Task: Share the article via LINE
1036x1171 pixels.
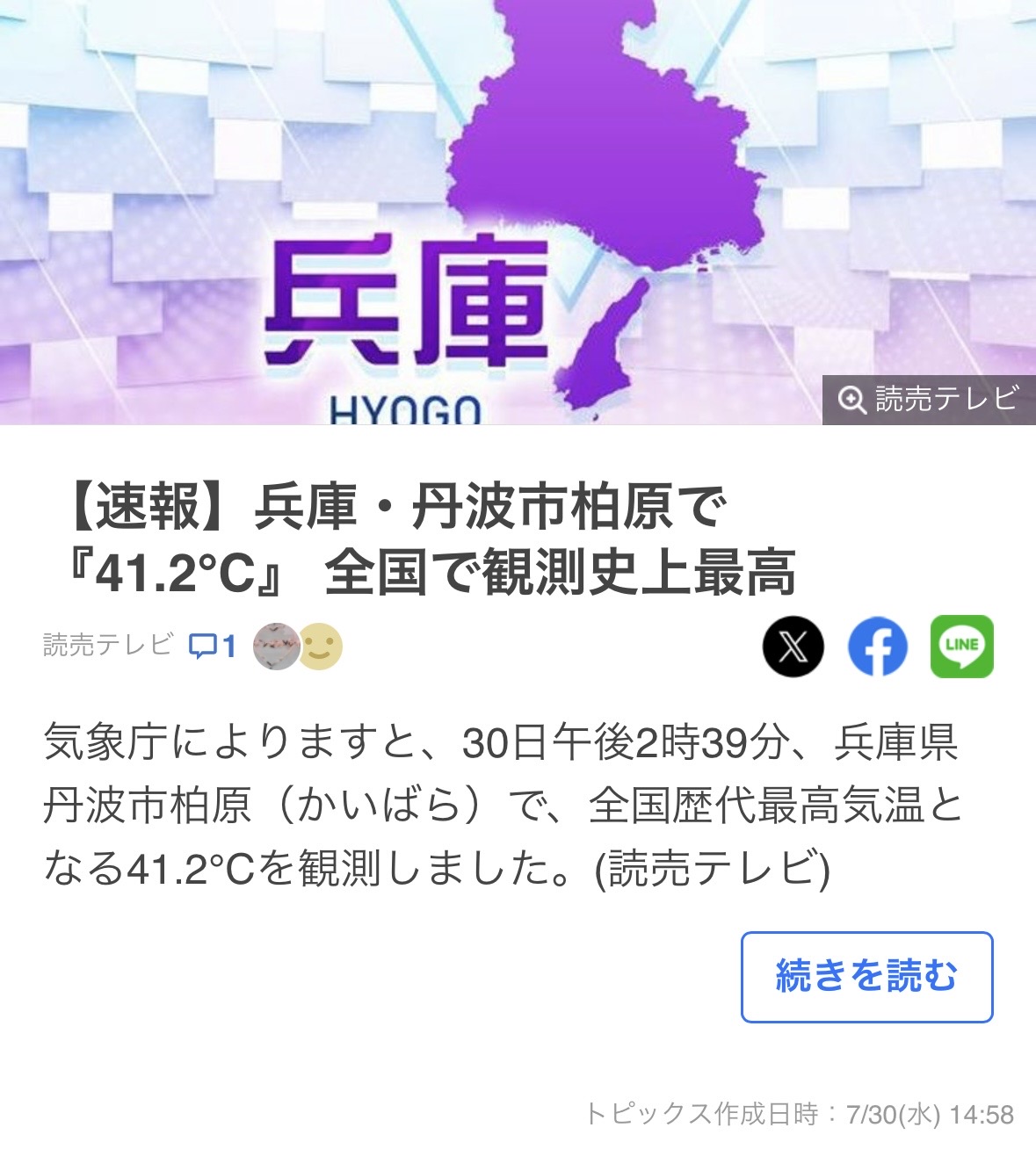Action: [x=961, y=647]
